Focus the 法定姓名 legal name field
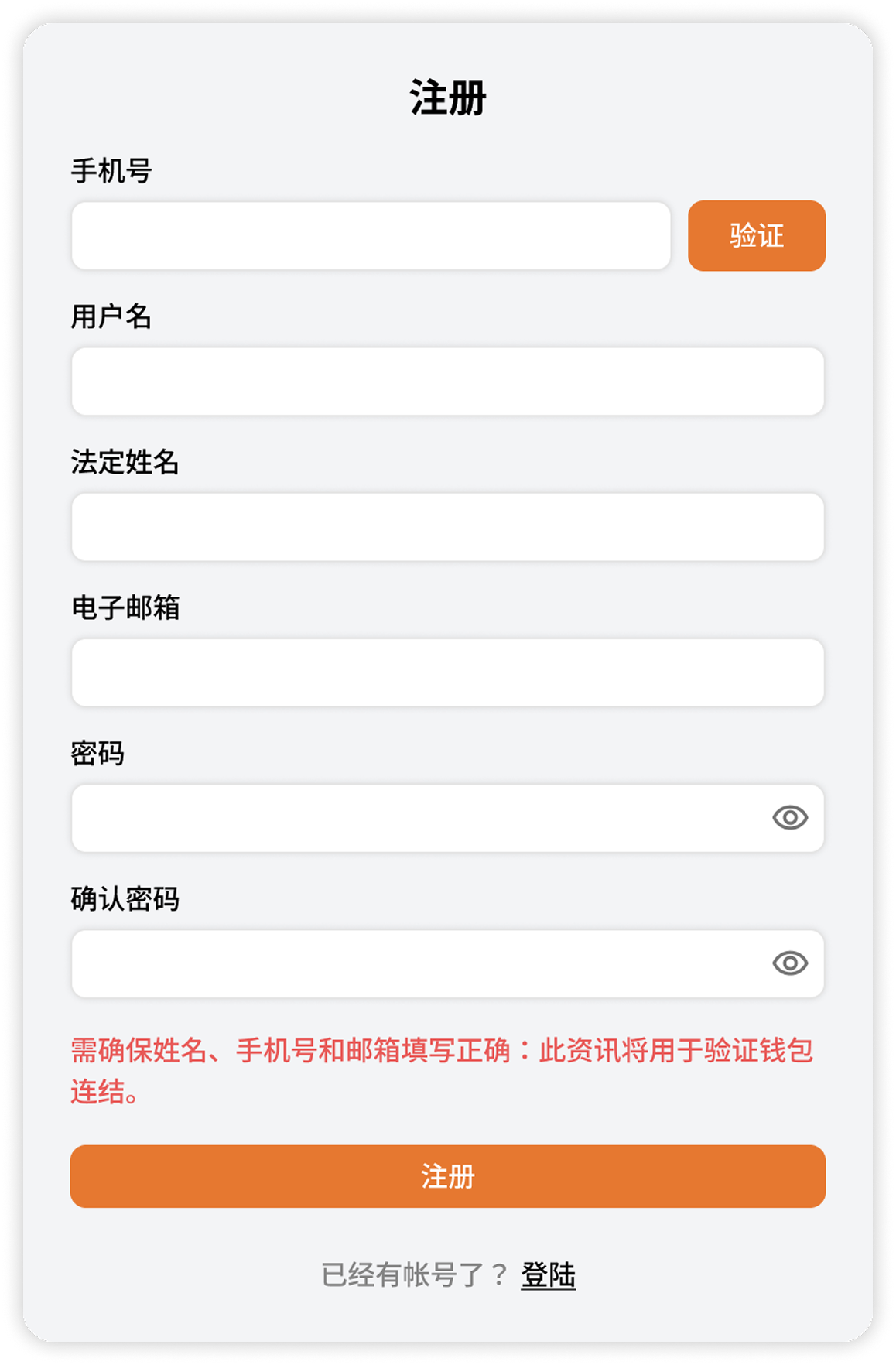The height and width of the screenshot is (1365, 896). pyautogui.click(x=447, y=527)
